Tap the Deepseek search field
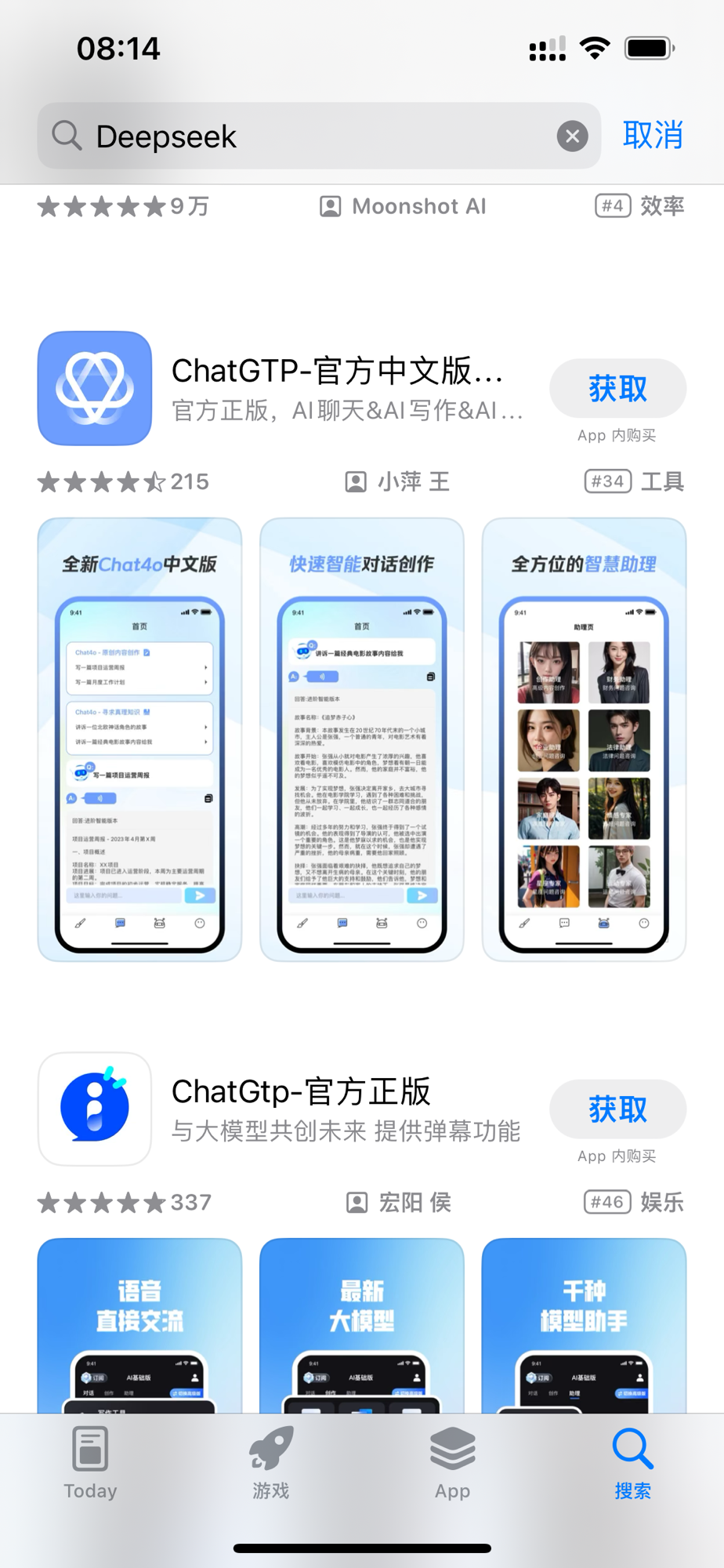Image resolution: width=724 pixels, height=1568 pixels. tap(313, 136)
